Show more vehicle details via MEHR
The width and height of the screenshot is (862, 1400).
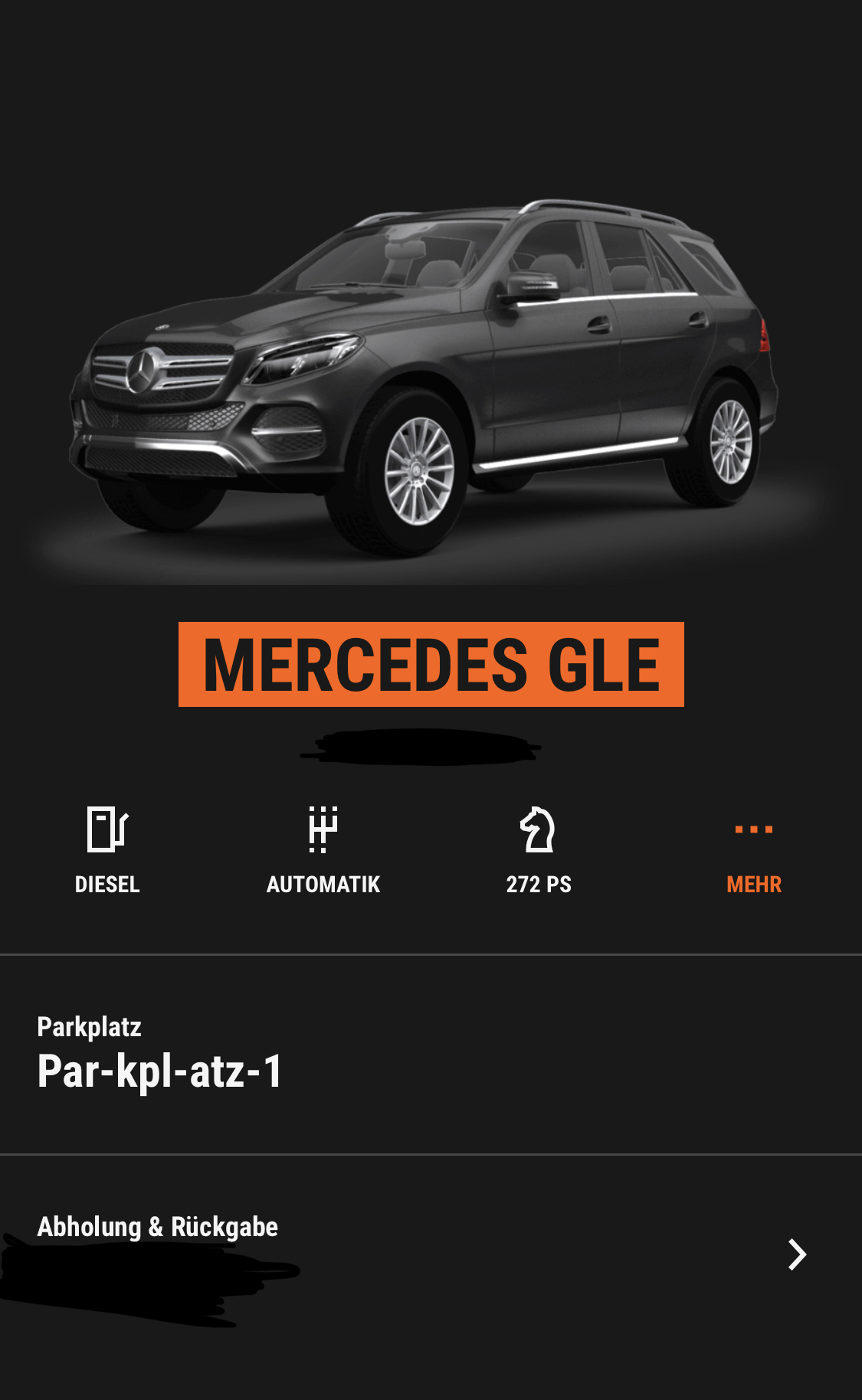(x=753, y=854)
